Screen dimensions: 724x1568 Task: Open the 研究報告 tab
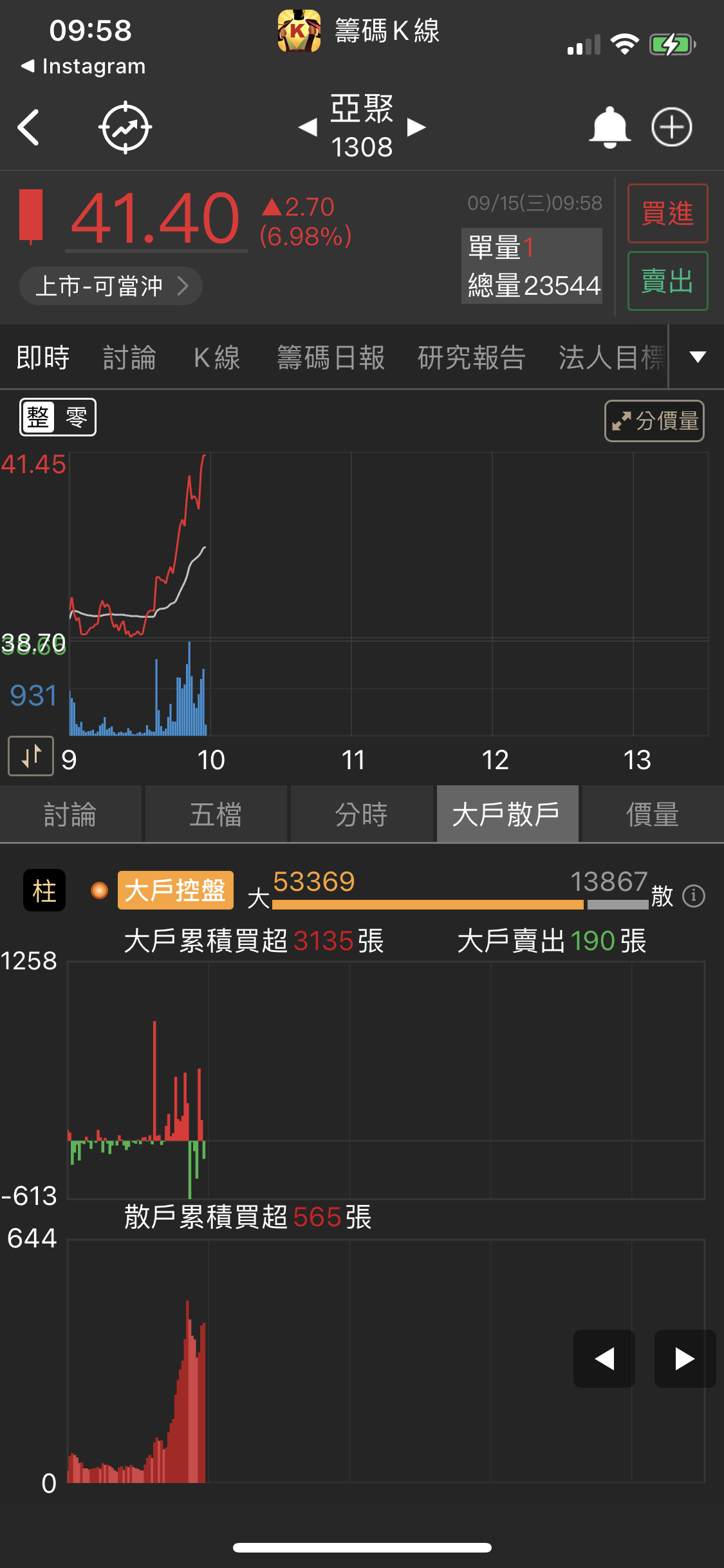pyautogui.click(x=471, y=358)
